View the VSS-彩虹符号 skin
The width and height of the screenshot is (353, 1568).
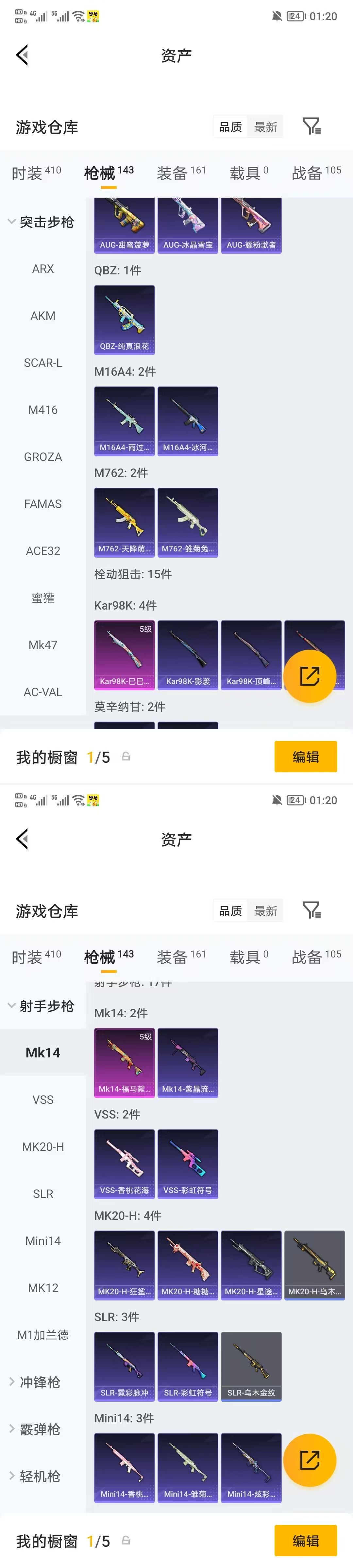(x=188, y=1164)
